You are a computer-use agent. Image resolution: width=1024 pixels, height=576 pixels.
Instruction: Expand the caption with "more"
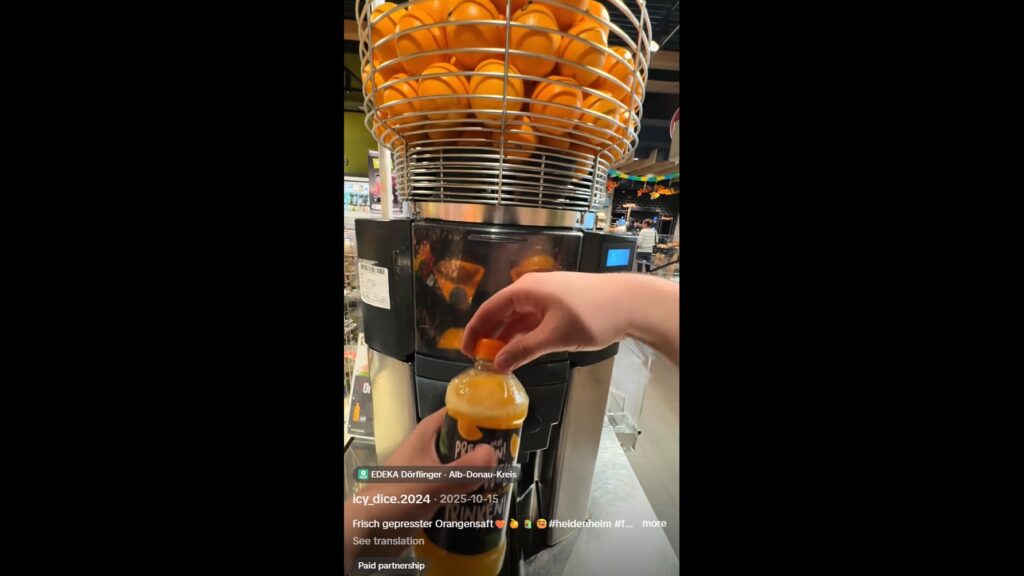(654, 523)
